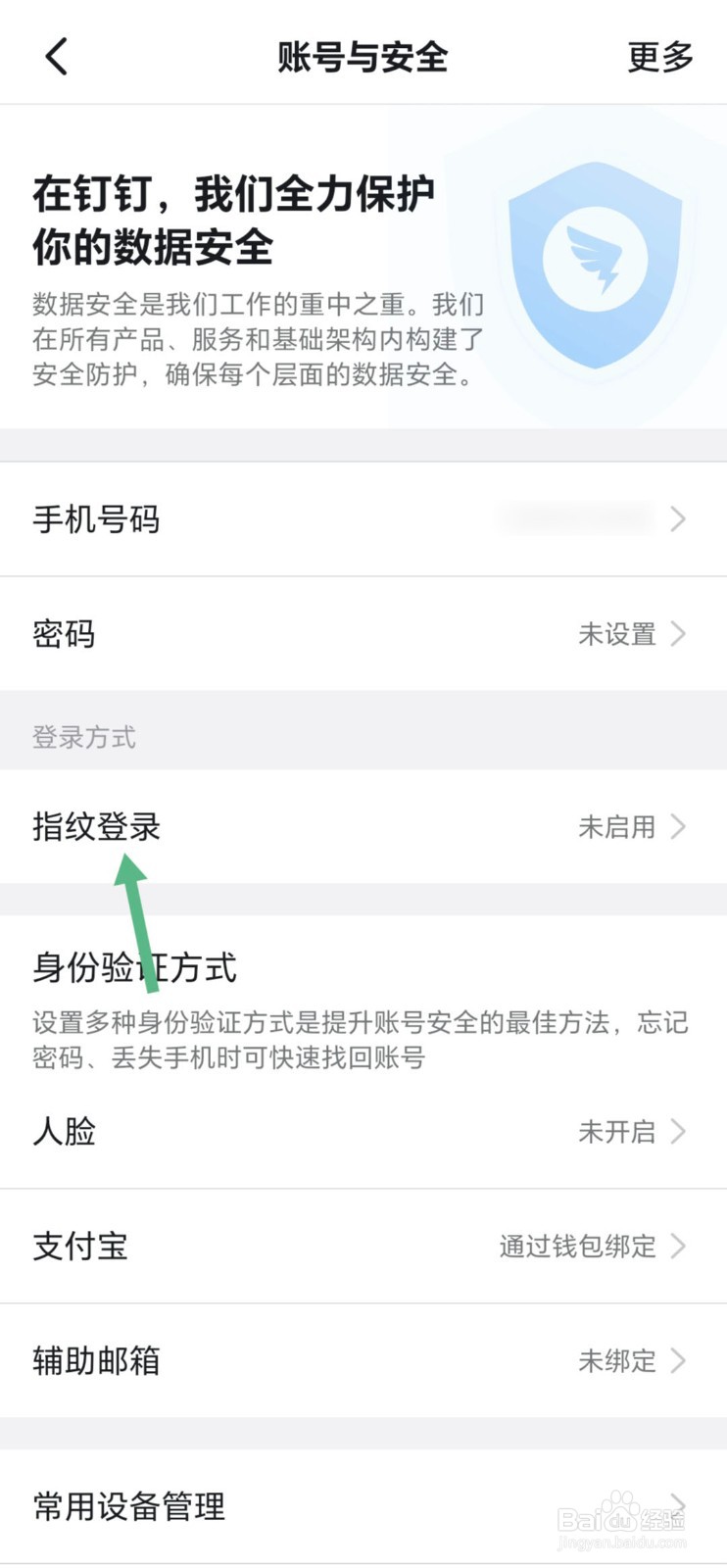Open 更多 options in top right corner
Image resolution: width=727 pixels, height=1568 pixels.
pos(660,57)
